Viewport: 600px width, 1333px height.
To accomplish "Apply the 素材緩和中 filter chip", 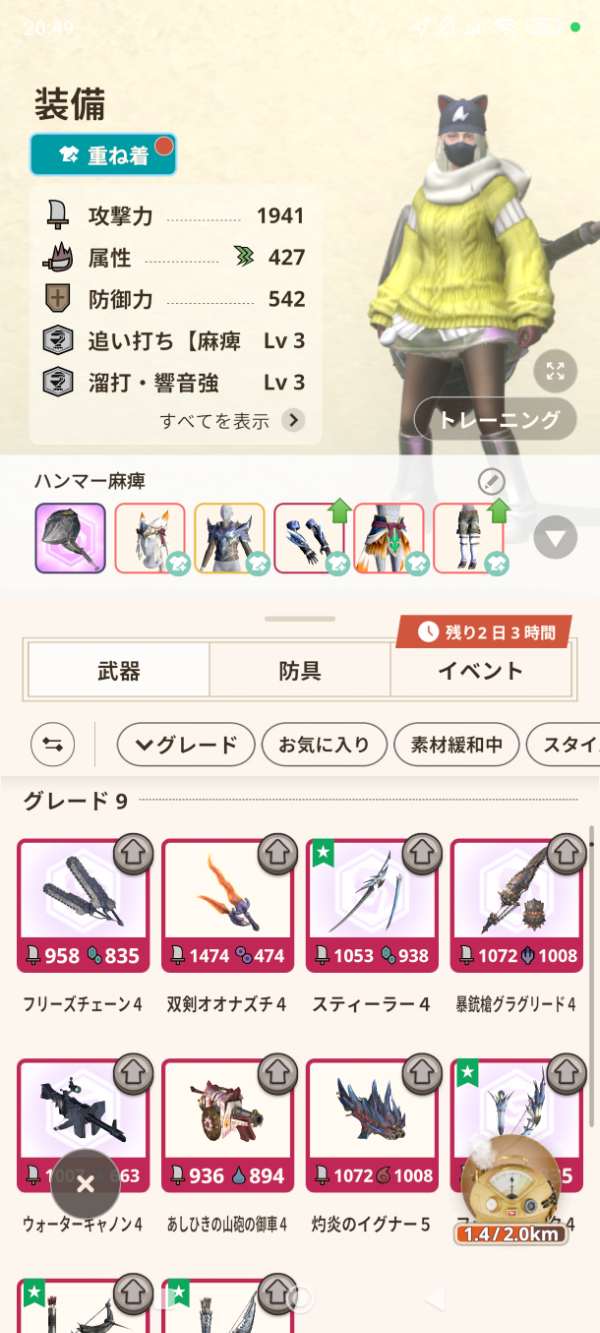I will (x=456, y=744).
